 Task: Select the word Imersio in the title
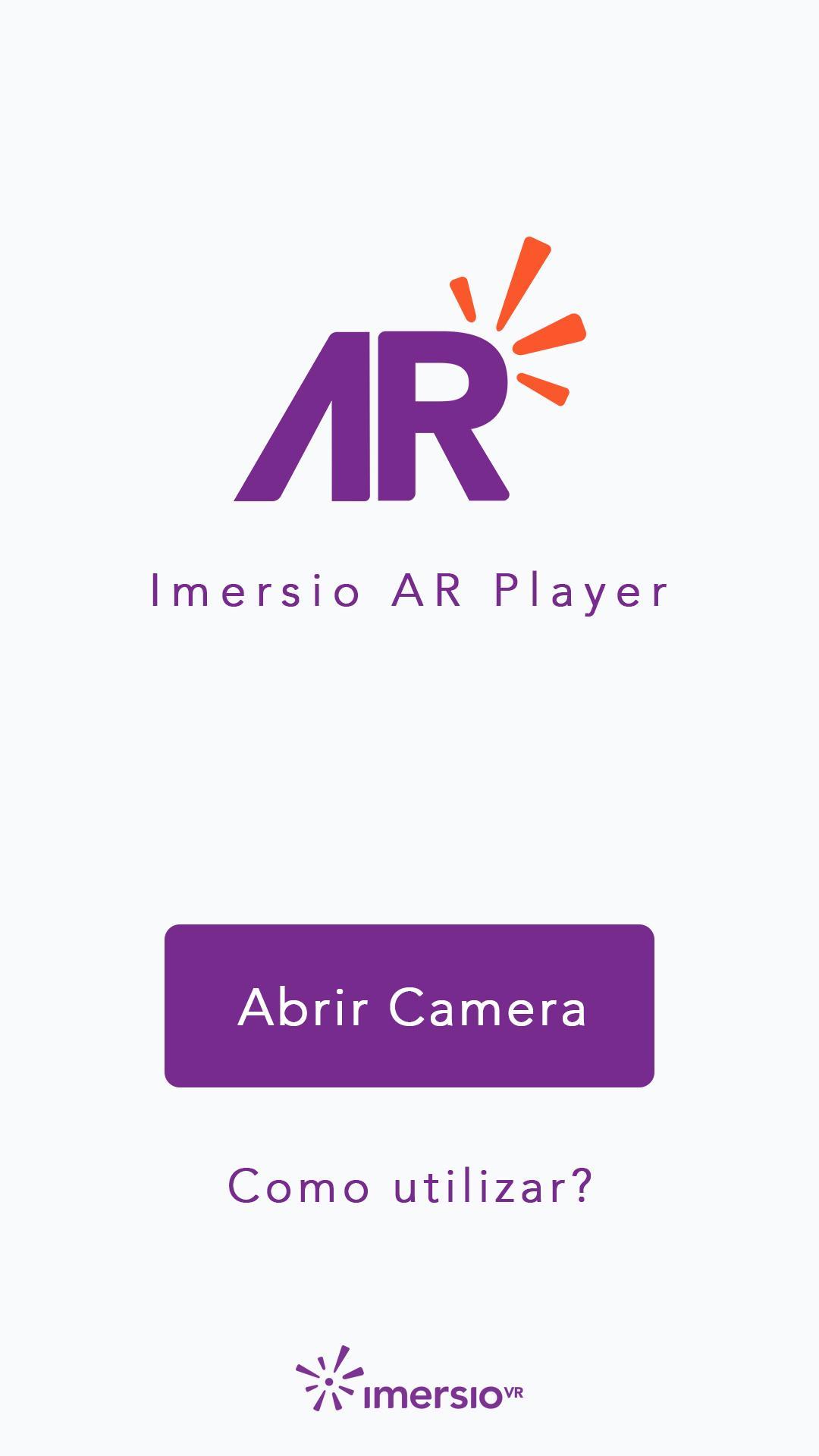[x=254, y=593]
